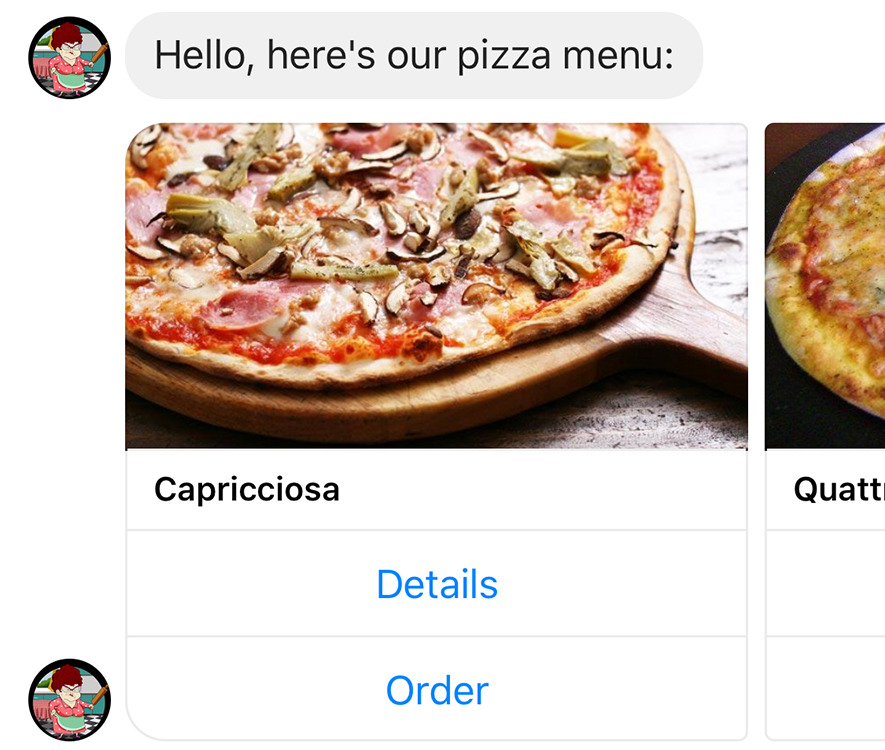885x750 pixels.
Task: Open the Capricciosa pizza photo card
Action: (x=436, y=286)
